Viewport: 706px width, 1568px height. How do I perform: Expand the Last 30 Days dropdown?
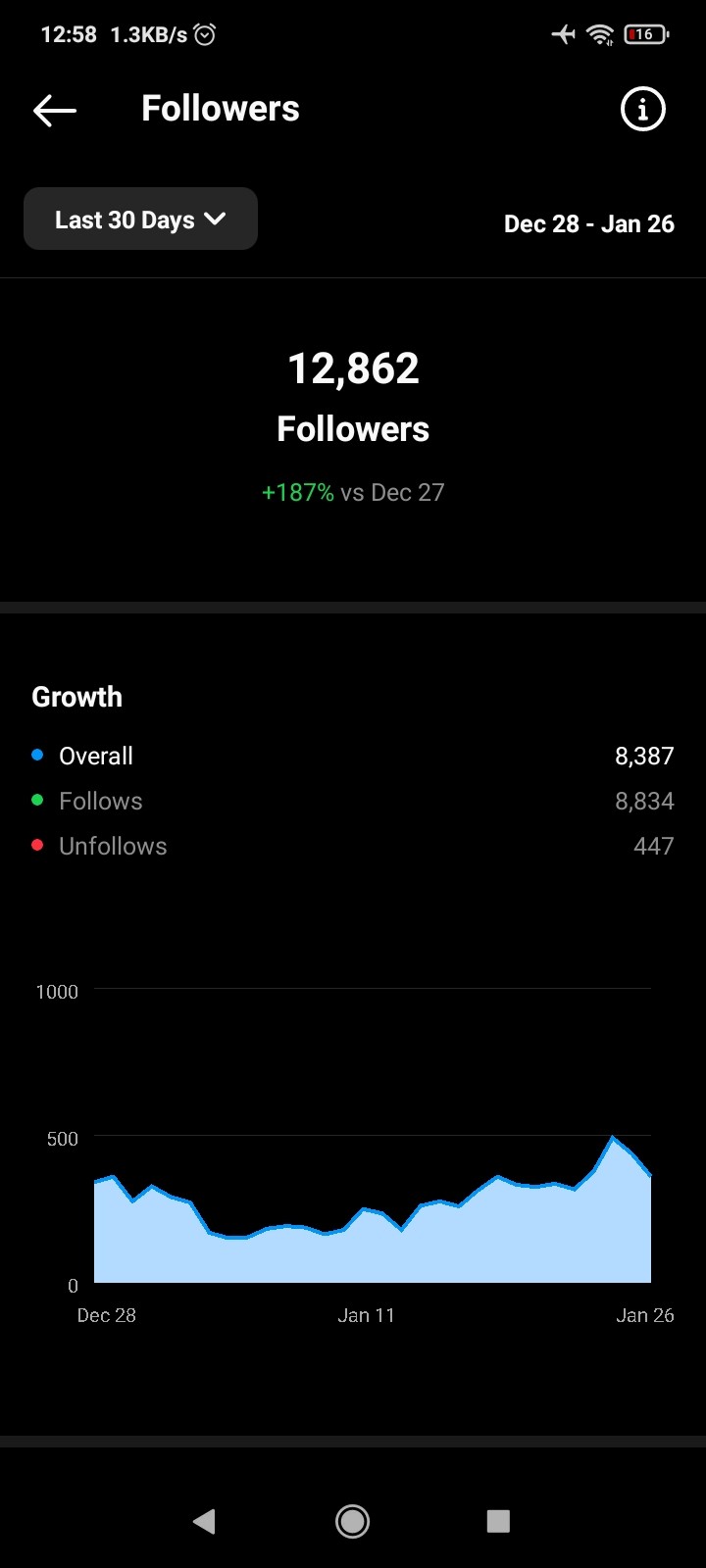[140, 220]
